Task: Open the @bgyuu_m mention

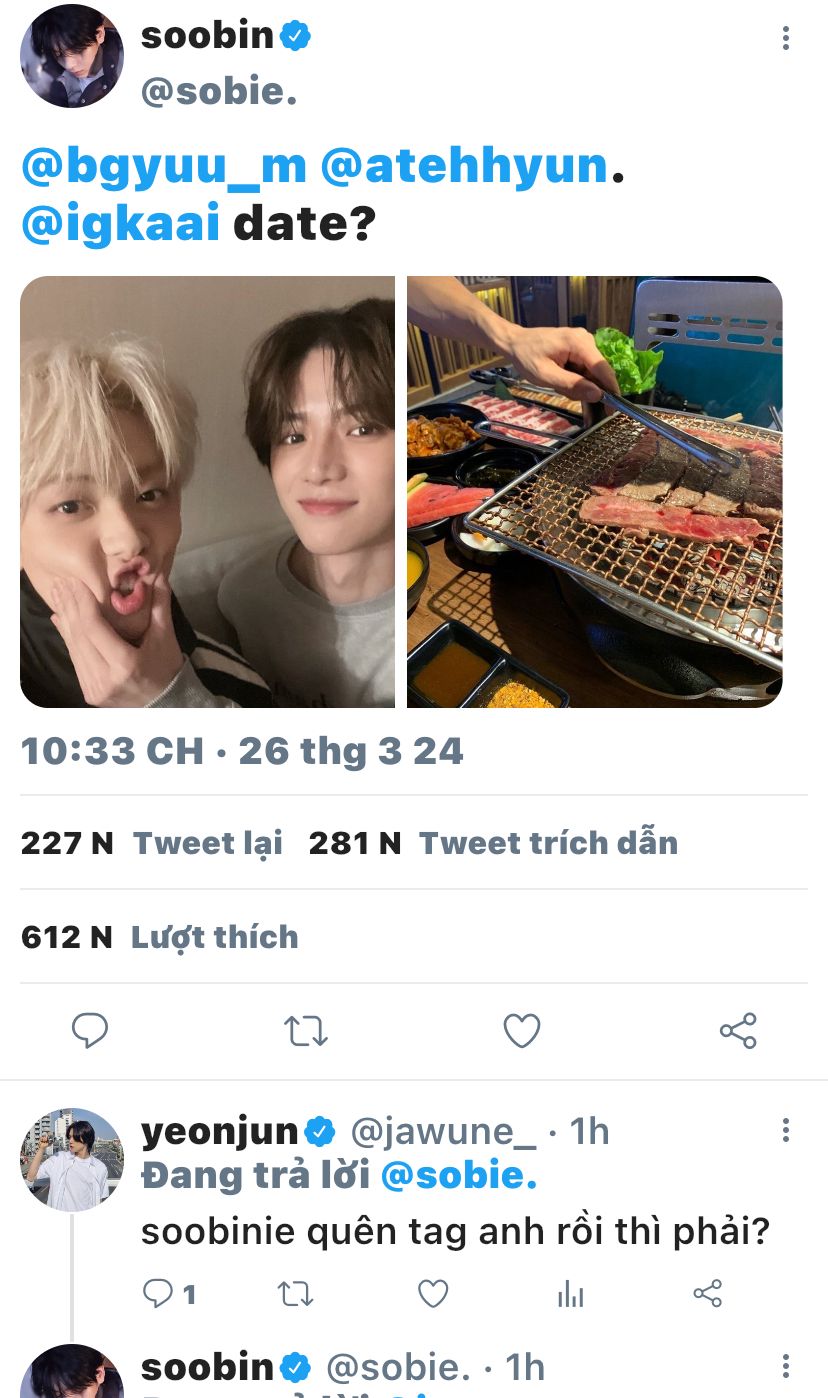Action: [163, 166]
